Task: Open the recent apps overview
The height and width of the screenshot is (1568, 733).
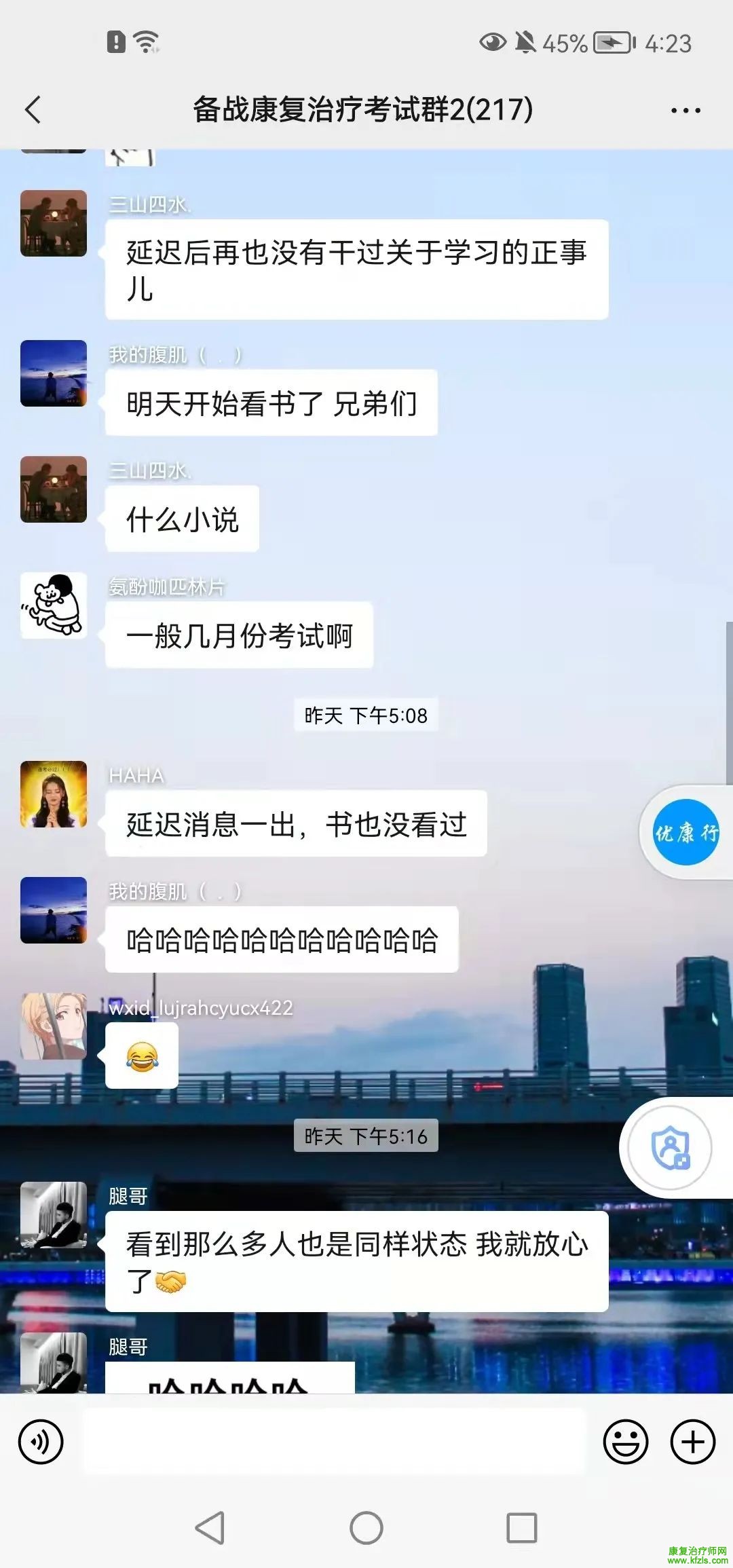Action: 521,1528
